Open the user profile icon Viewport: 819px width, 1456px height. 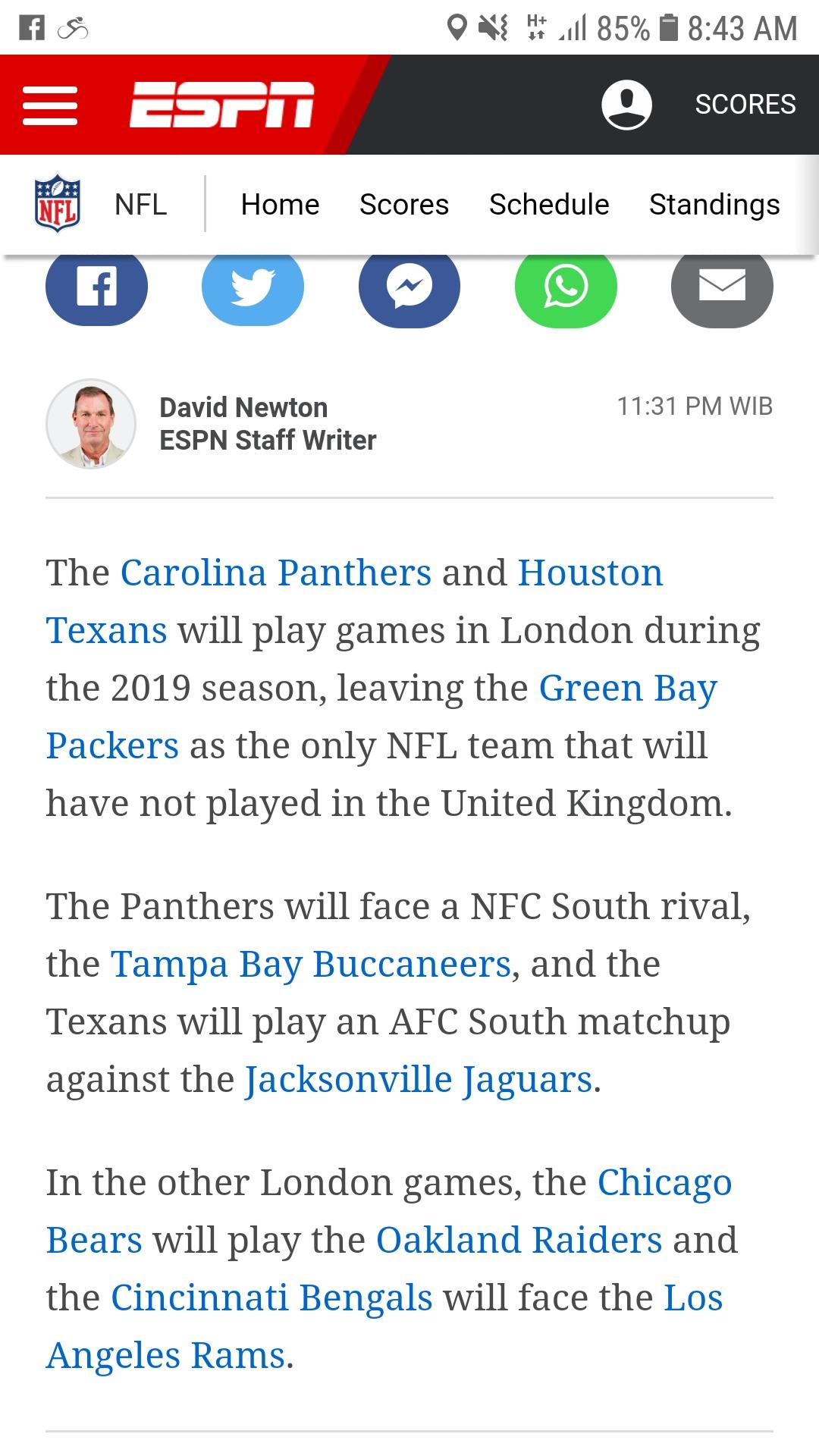click(626, 105)
